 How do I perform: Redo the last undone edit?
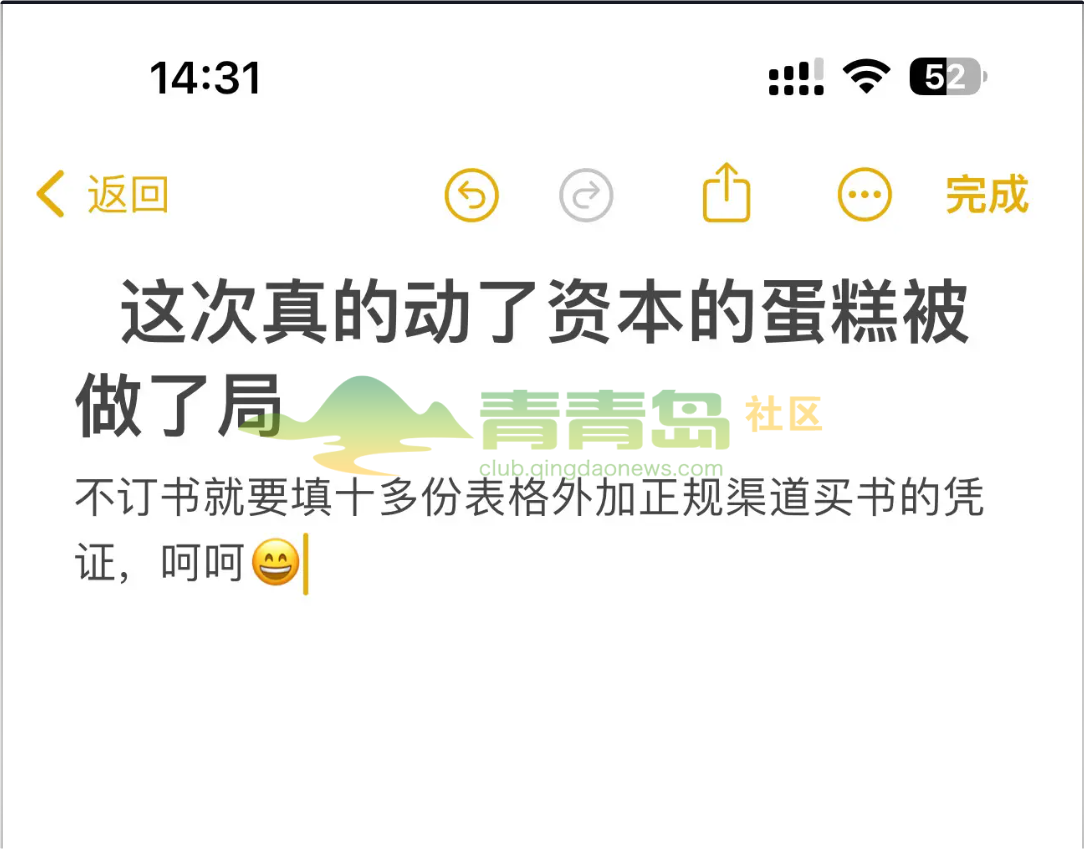click(586, 194)
